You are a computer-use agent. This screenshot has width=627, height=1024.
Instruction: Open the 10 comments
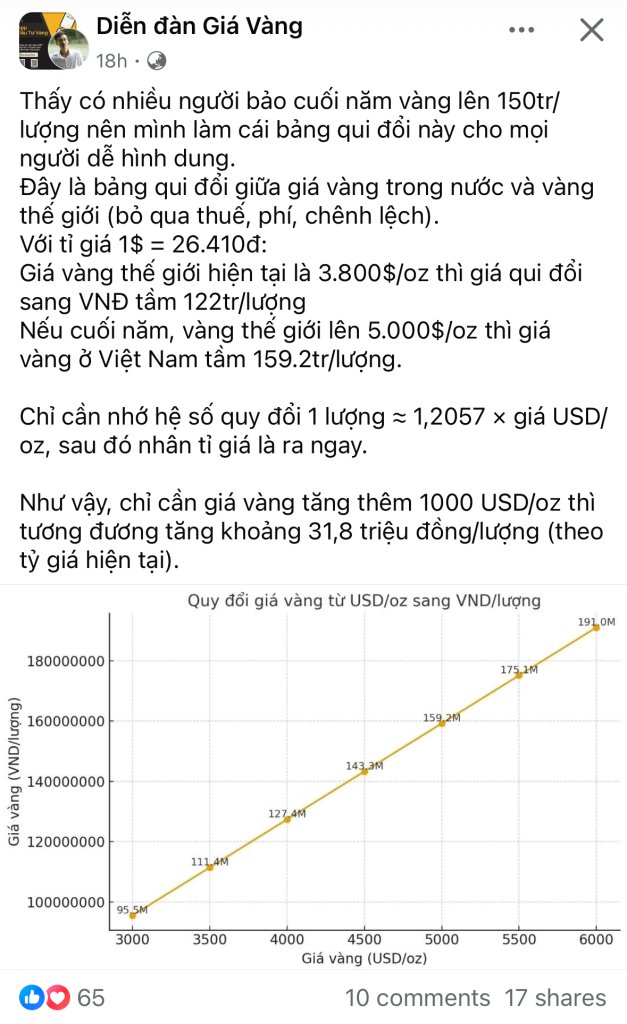pos(417,997)
